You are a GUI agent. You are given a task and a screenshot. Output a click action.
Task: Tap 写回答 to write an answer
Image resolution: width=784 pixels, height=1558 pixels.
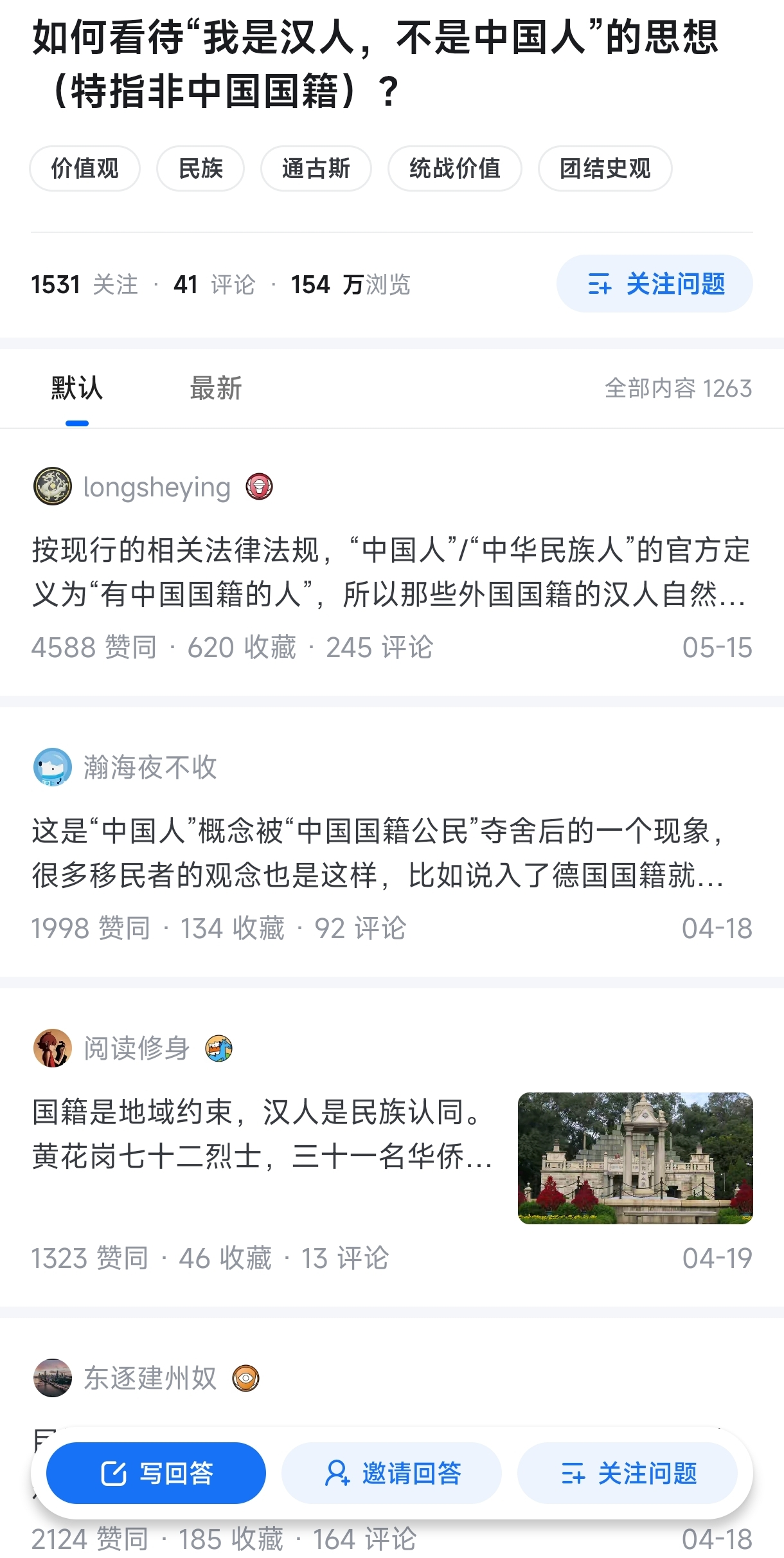tap(156, 1473)
